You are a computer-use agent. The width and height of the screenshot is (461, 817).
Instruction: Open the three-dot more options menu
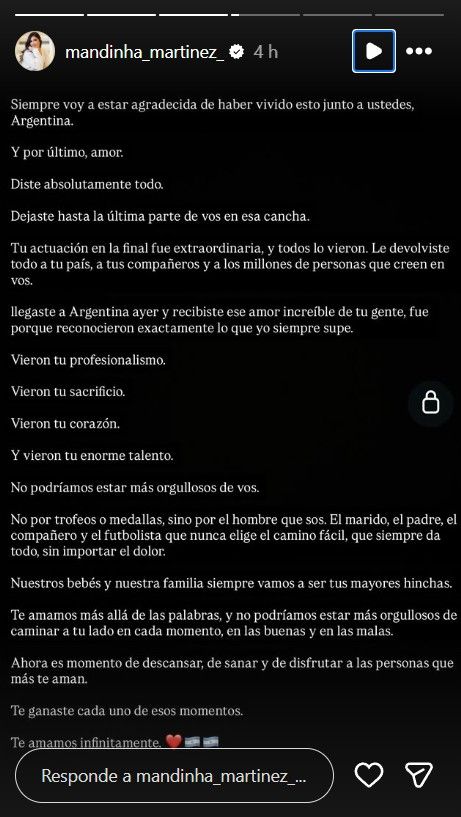coord(419,51)
